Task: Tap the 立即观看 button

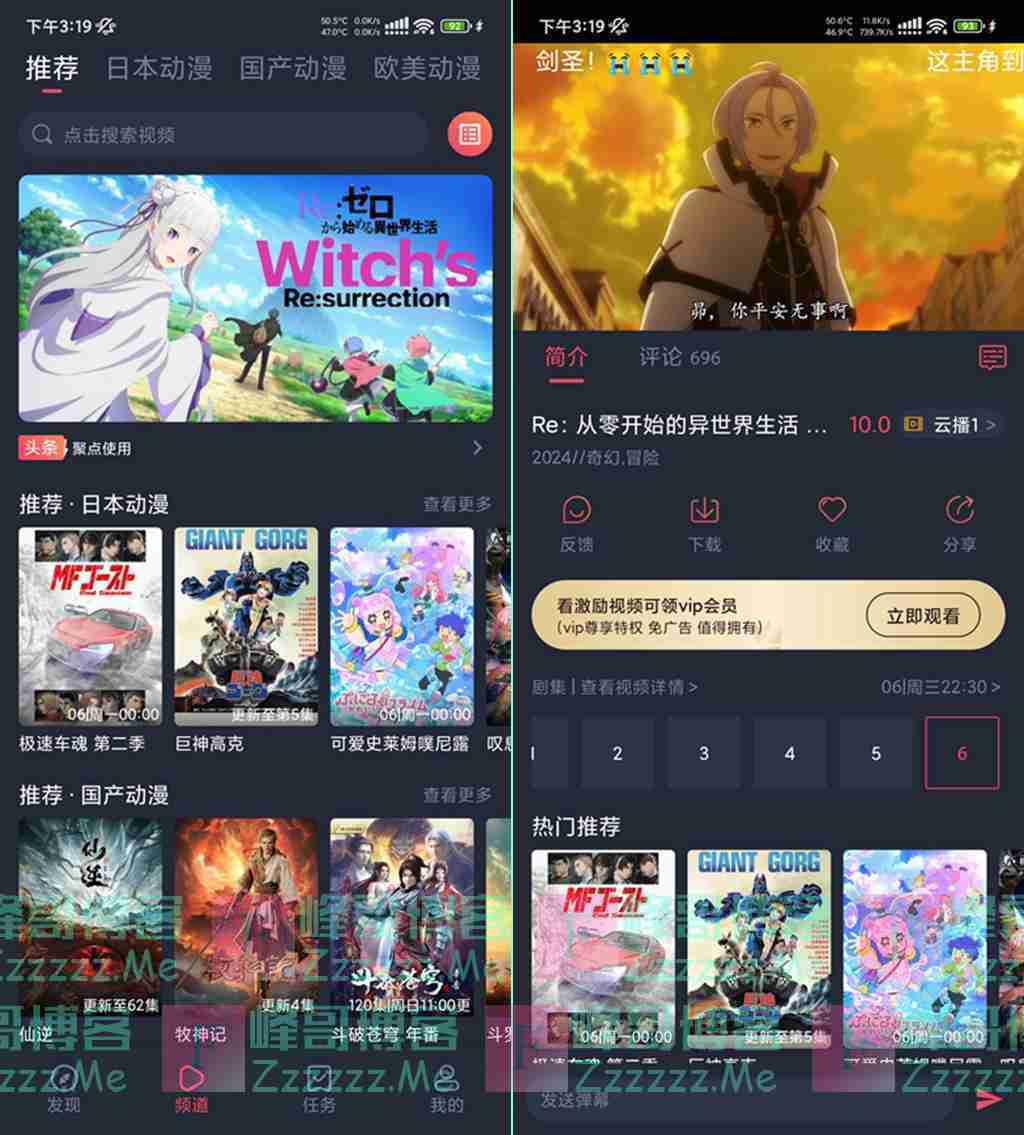Action: [x=922, y=616]
